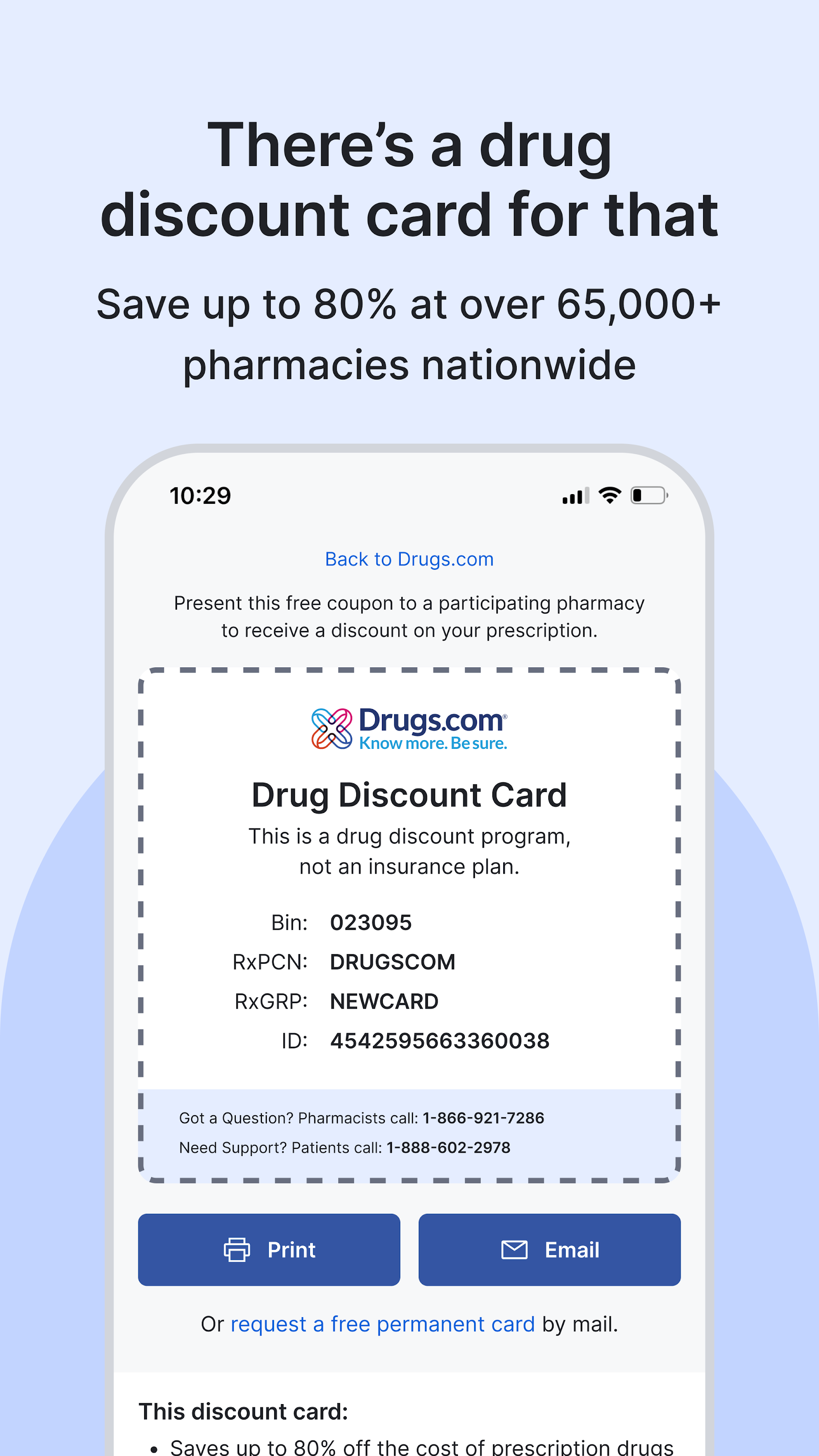The height and width of the screenshot is (1456, 819).
Task: Select the RxPCN value DRUGSCOM
Action: point(393,961)
